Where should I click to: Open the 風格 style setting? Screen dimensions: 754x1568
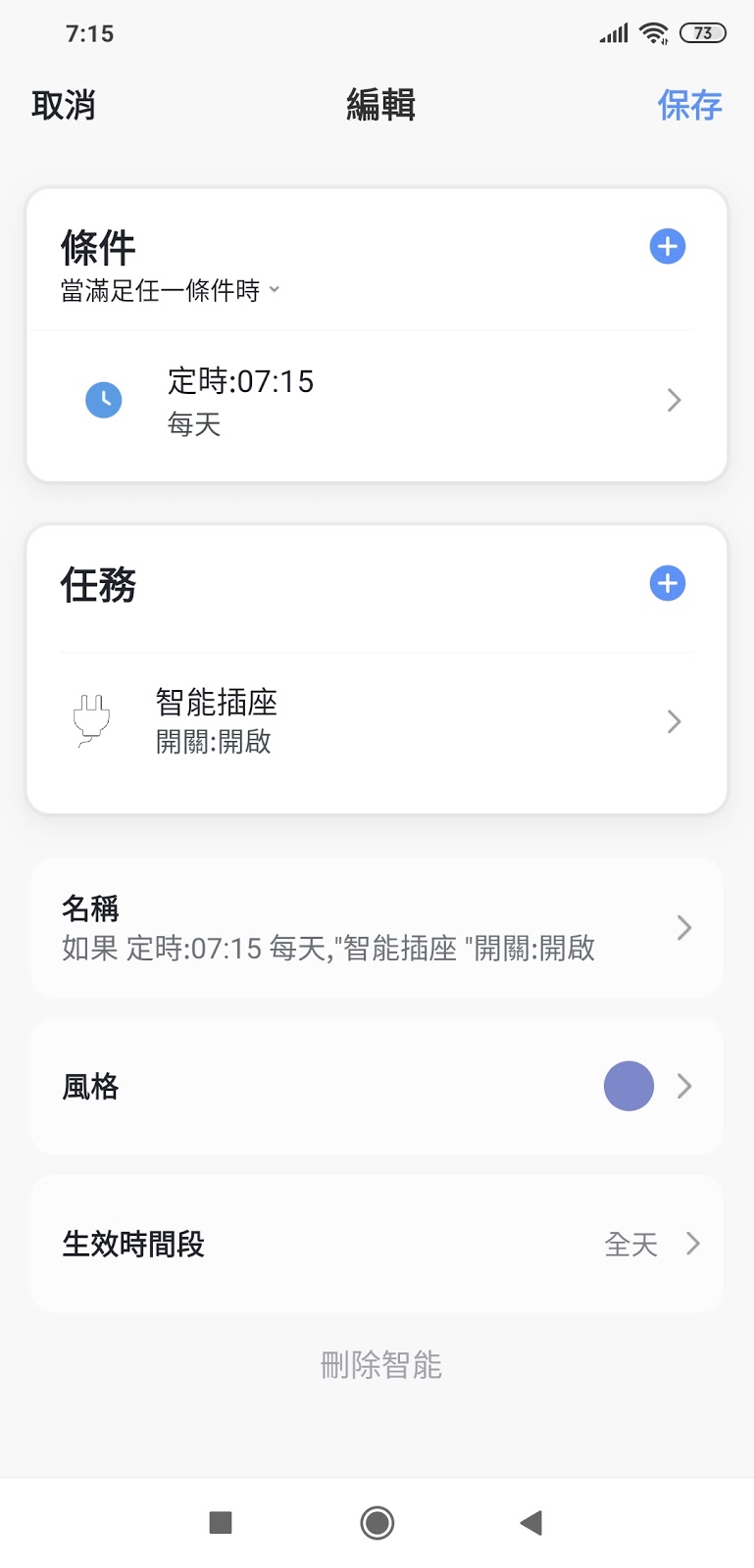[x=377, y=1086]
